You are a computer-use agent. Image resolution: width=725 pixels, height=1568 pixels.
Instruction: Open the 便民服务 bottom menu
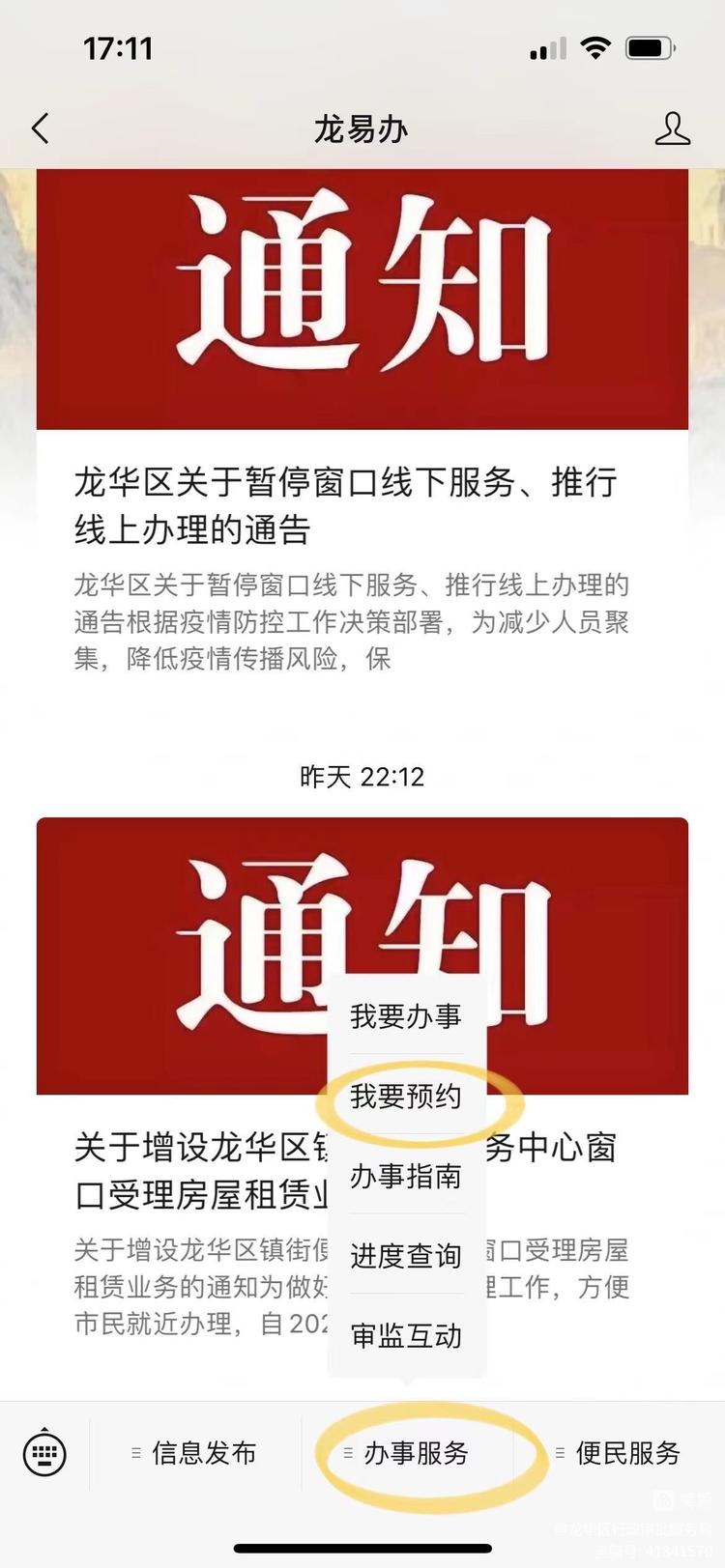[619, 1453]
